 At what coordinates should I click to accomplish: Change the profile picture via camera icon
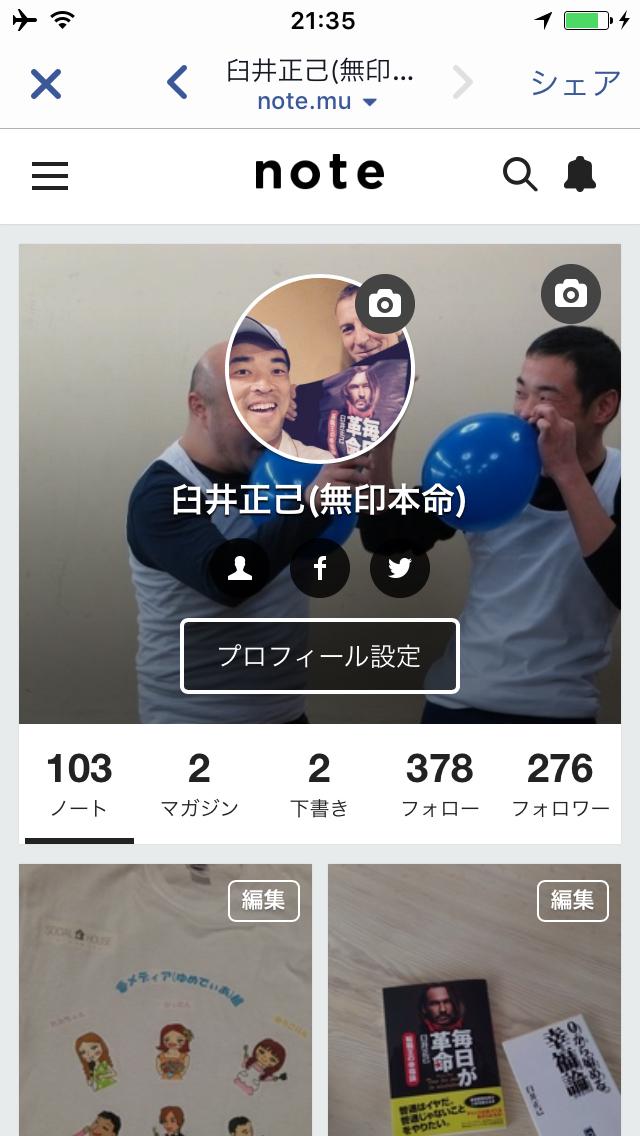pos(385,303)
